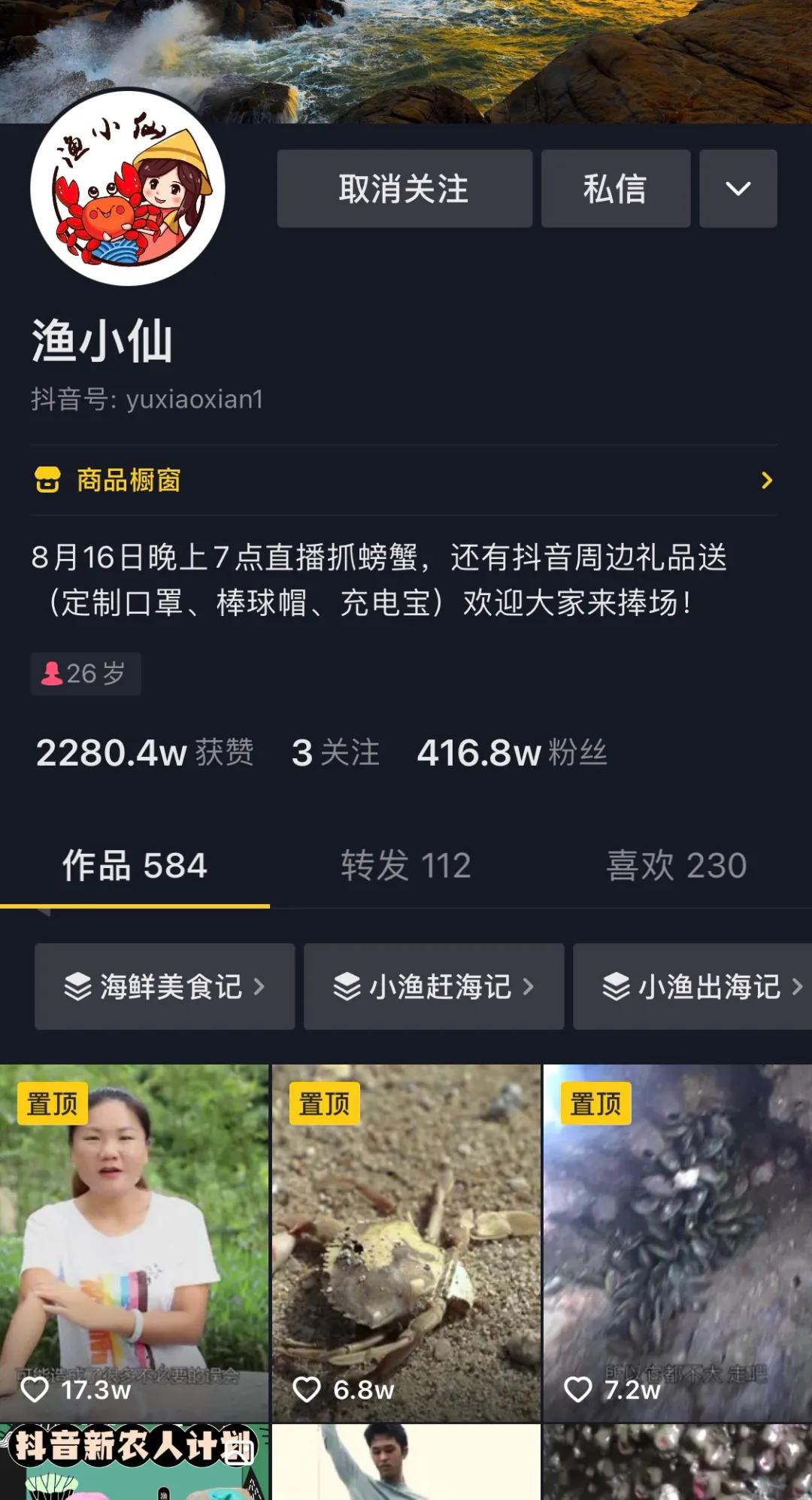
Task: Click the 416.8w 粉丝 follower count
Action: point(512,752)
